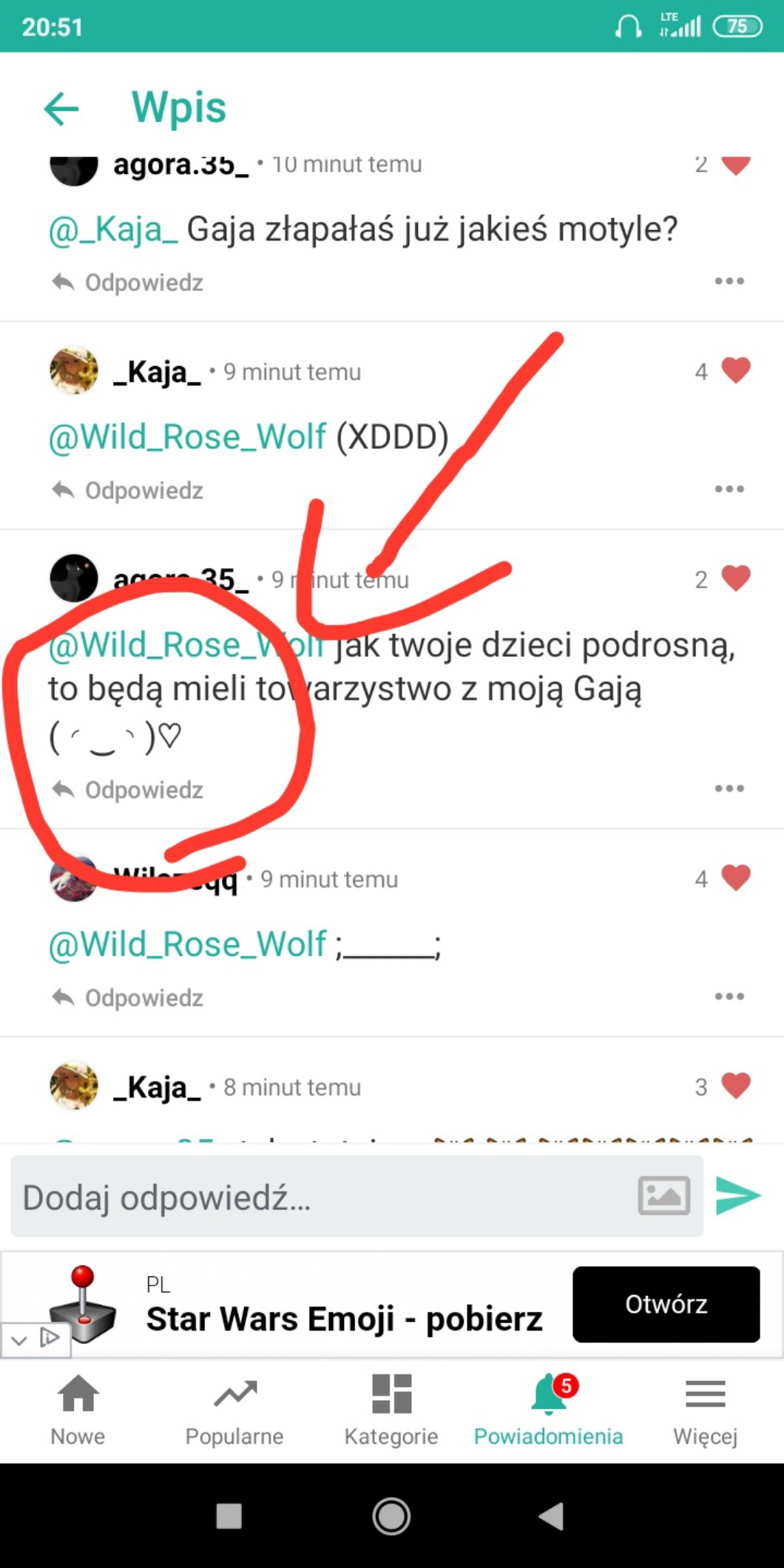
Task: Attach an image to the reply
Action: click(663, 1196)
